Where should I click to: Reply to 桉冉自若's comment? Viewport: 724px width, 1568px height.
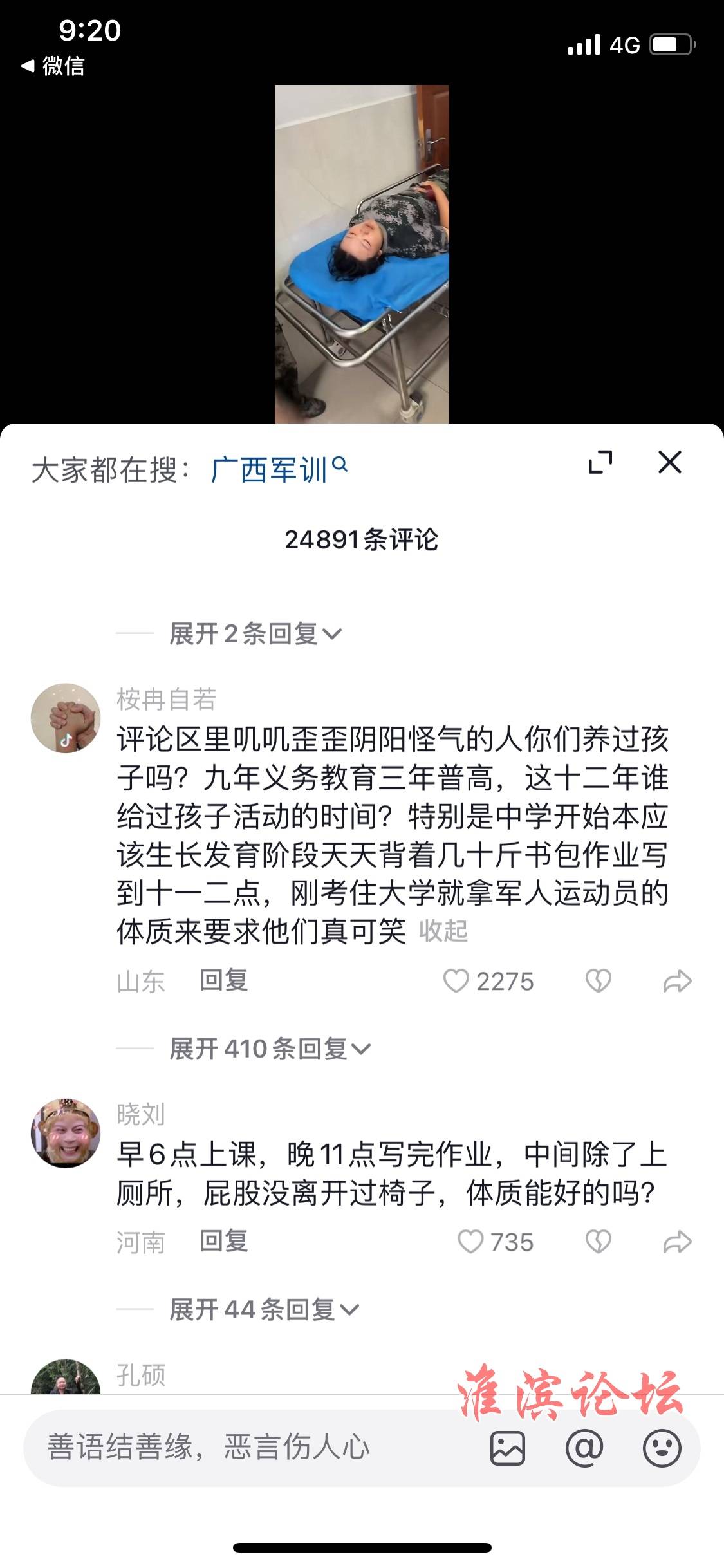click(x=223, y=980)
